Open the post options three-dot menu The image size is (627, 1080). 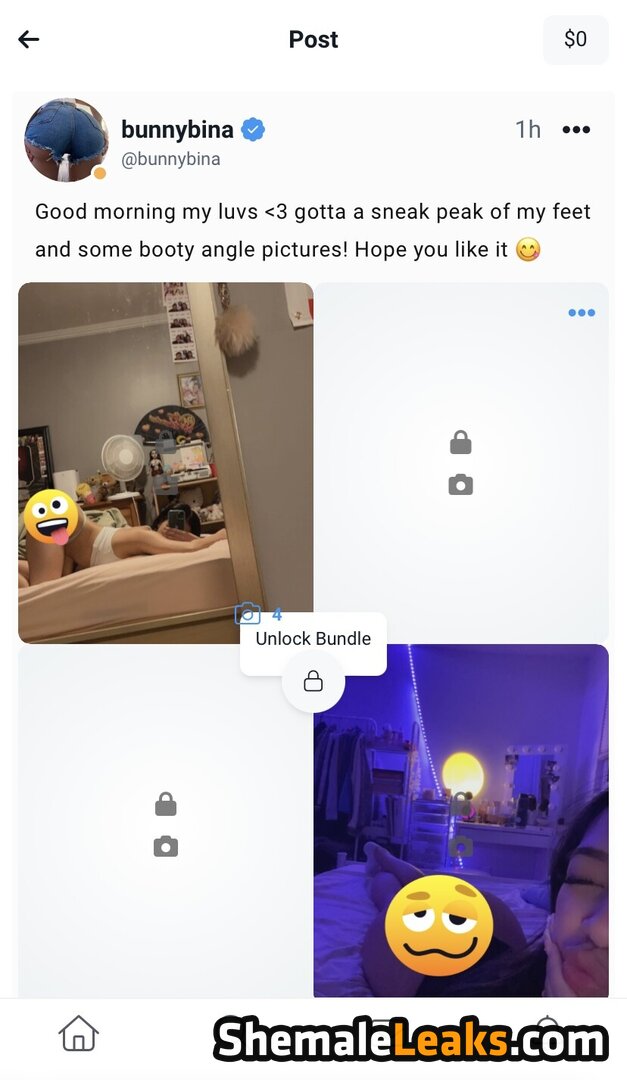[576, 130]
